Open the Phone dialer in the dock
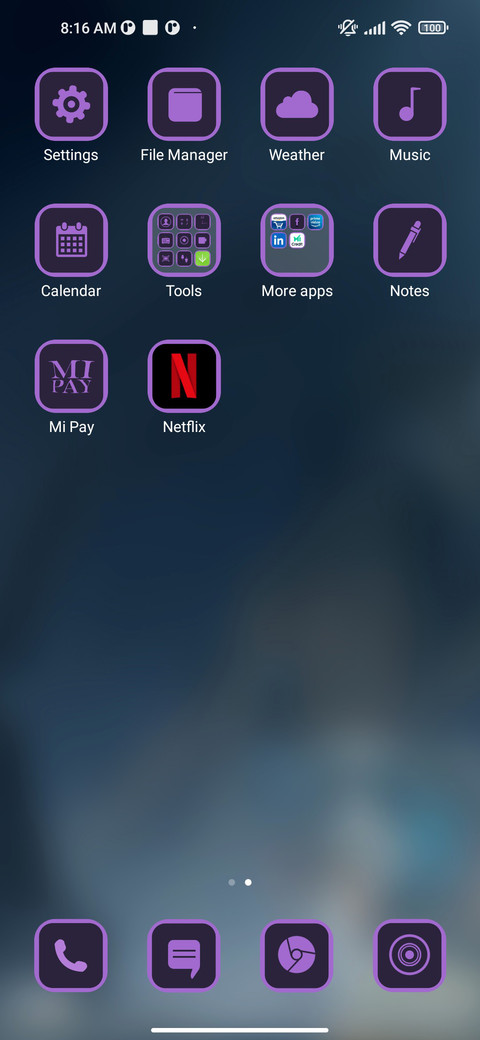This screenshot has height=1040, width=480. click(x=71, y=956)
